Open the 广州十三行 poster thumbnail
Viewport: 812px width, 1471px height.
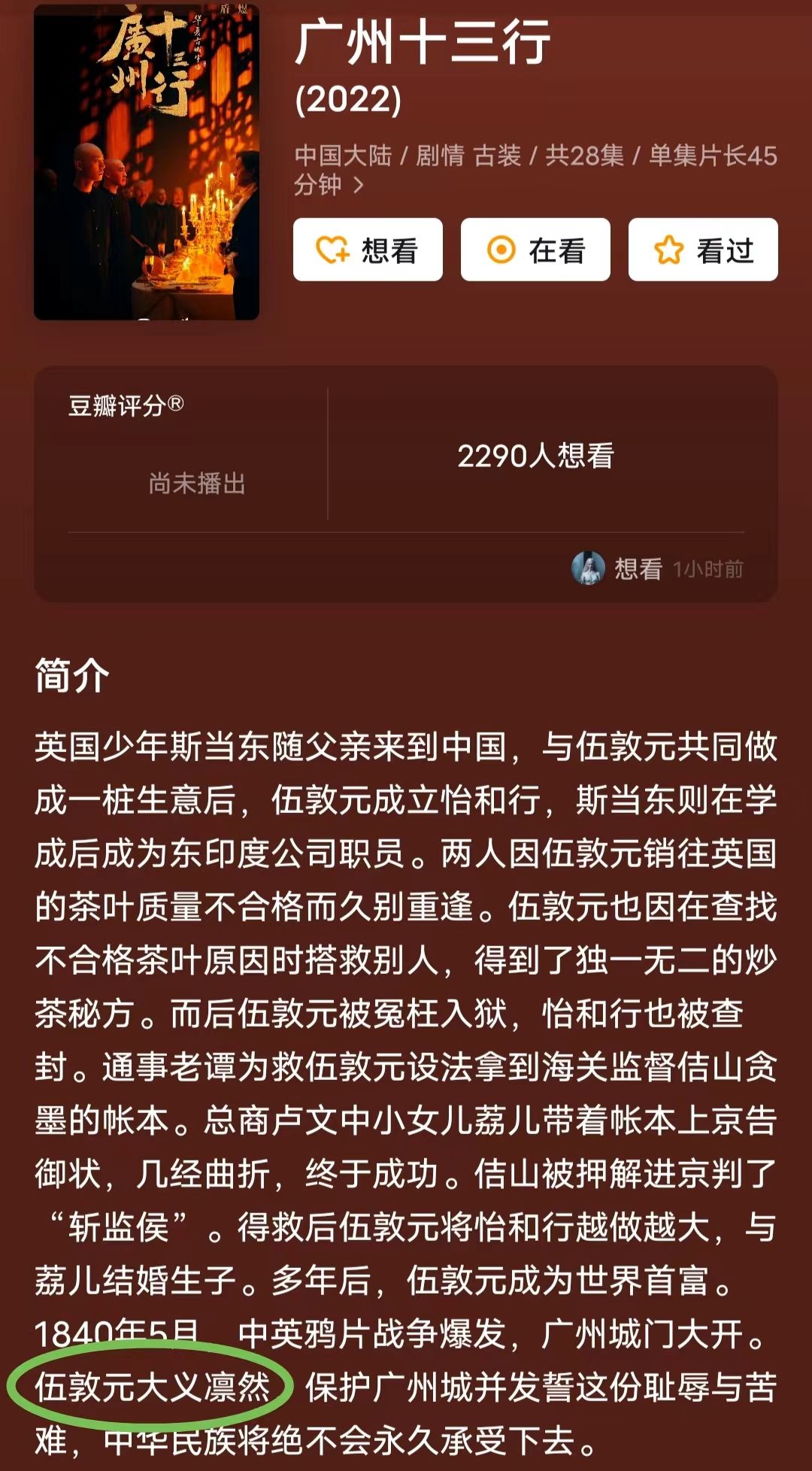(147, 162)
